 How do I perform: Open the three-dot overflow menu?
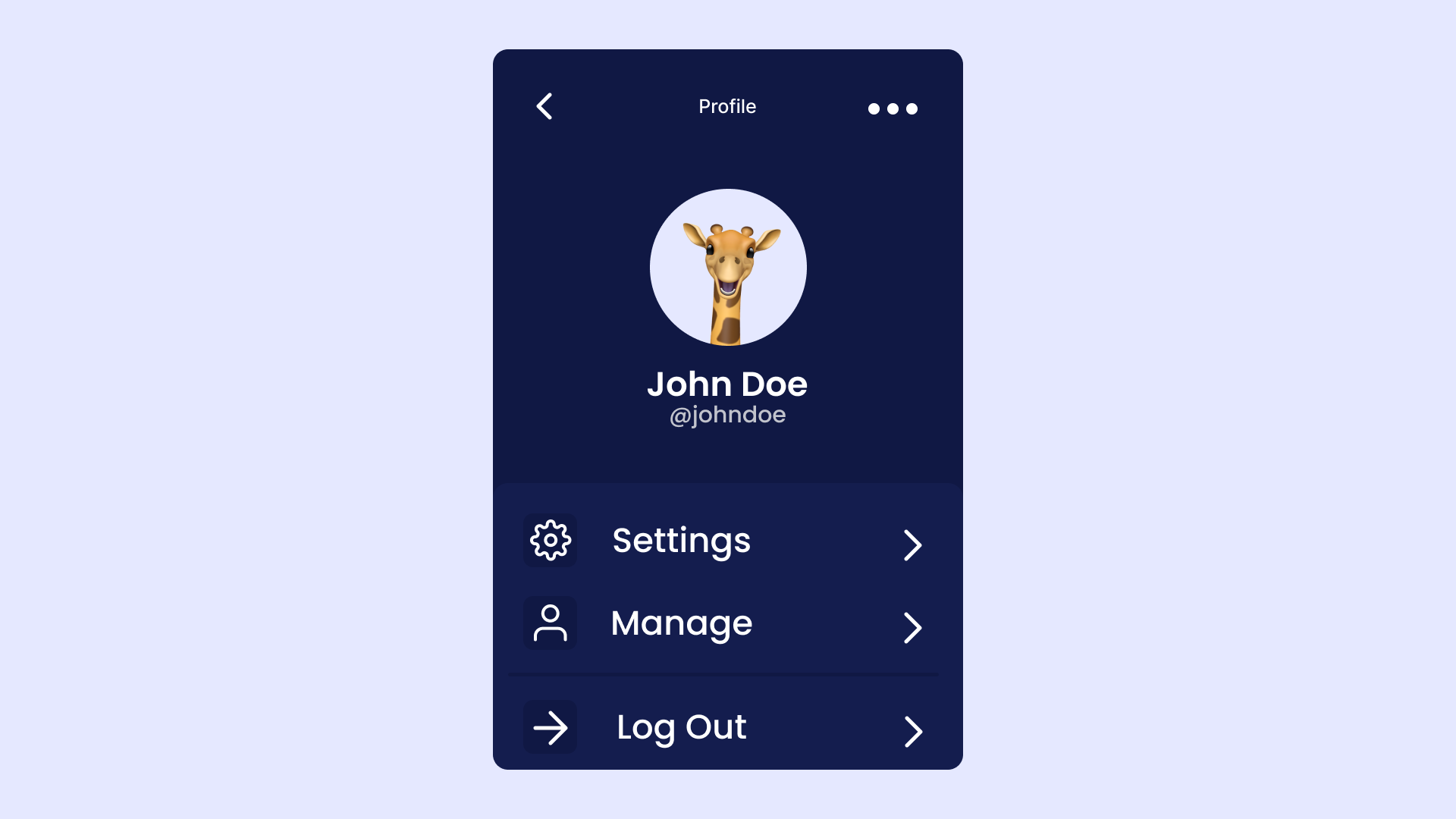coord(893,108)
